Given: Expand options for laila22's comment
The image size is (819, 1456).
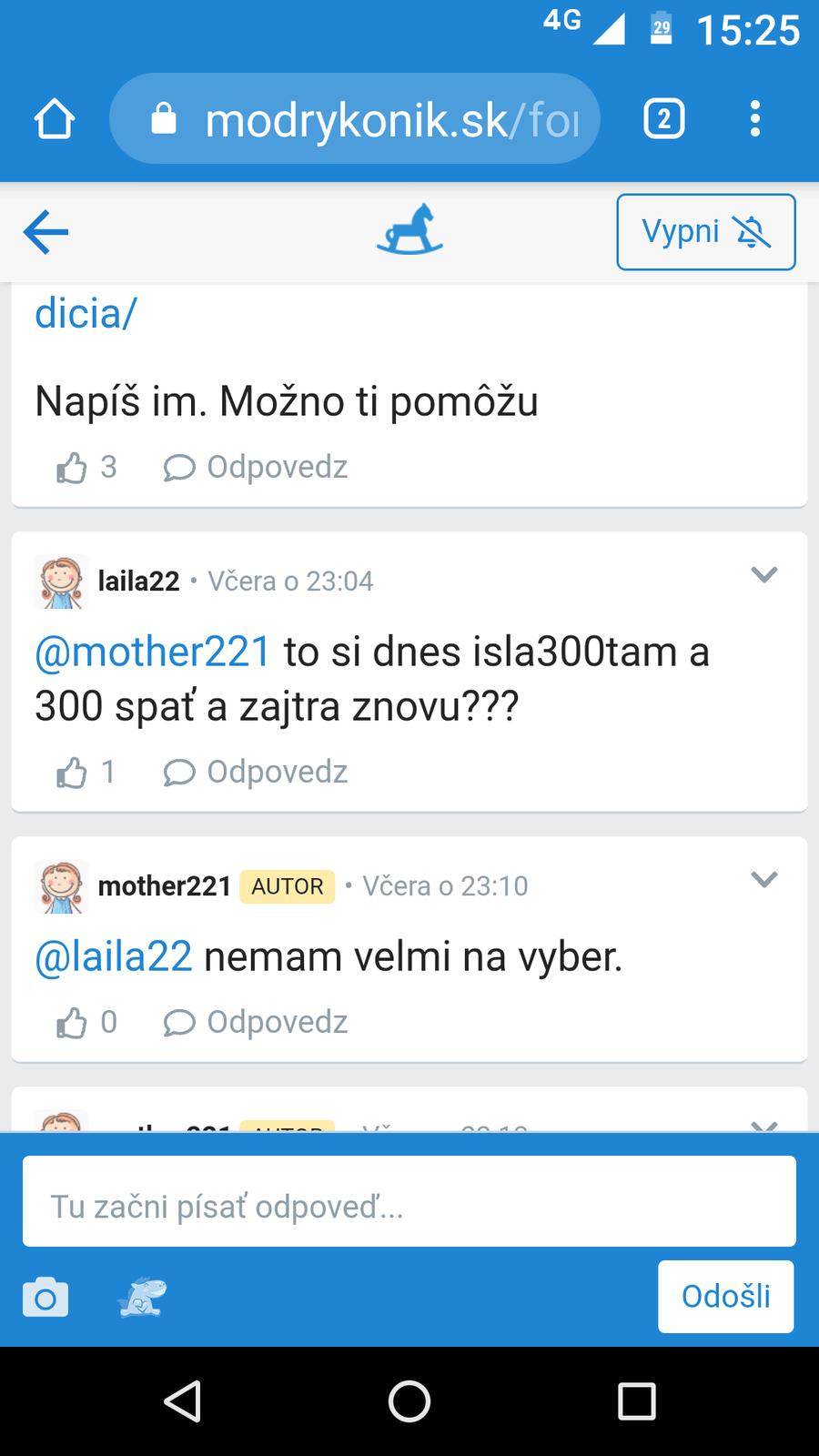Looking at the screenshot, I should (763, 575).
